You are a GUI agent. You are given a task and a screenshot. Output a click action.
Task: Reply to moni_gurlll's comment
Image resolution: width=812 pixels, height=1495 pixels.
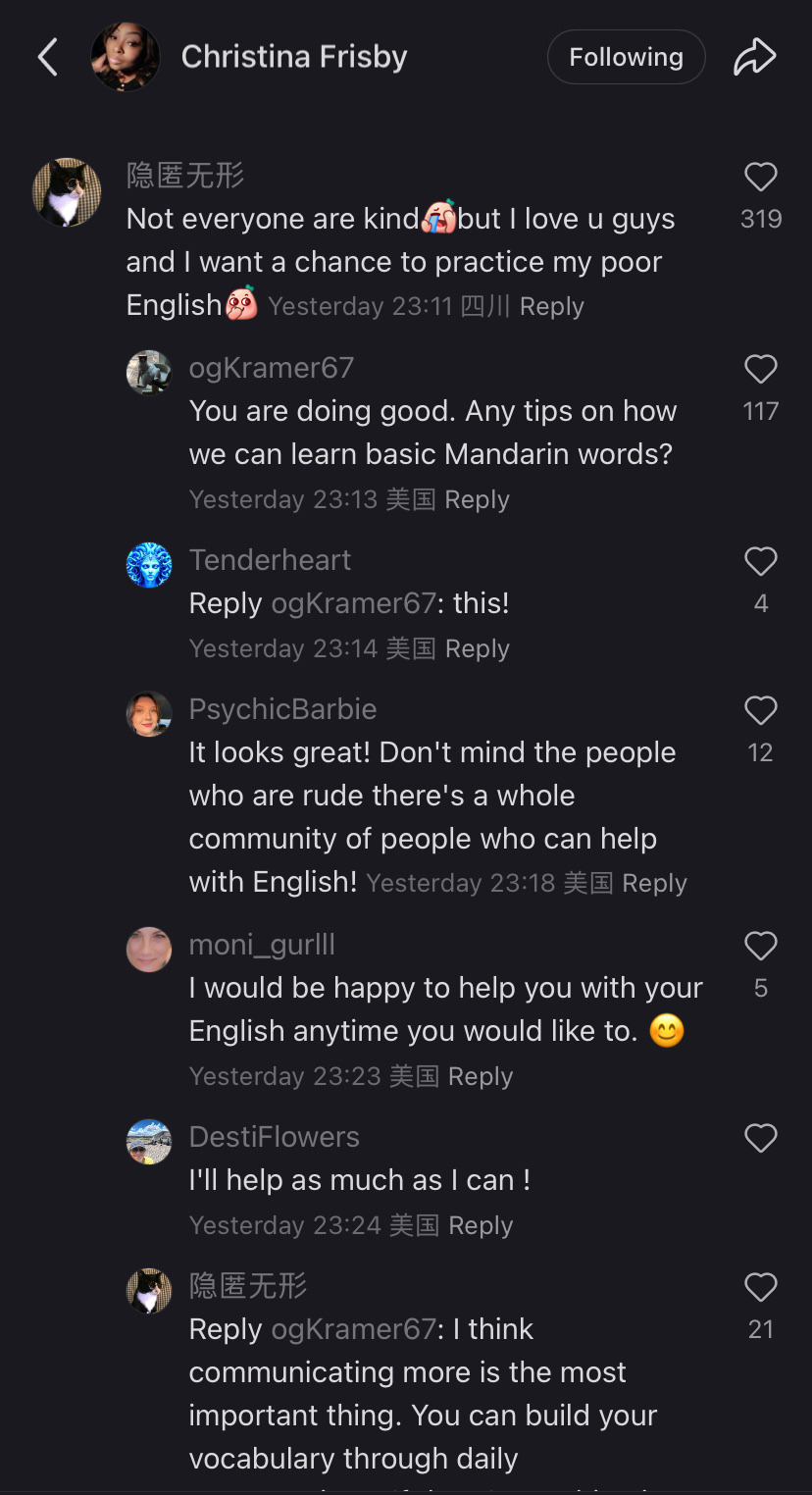[481, 1076]
